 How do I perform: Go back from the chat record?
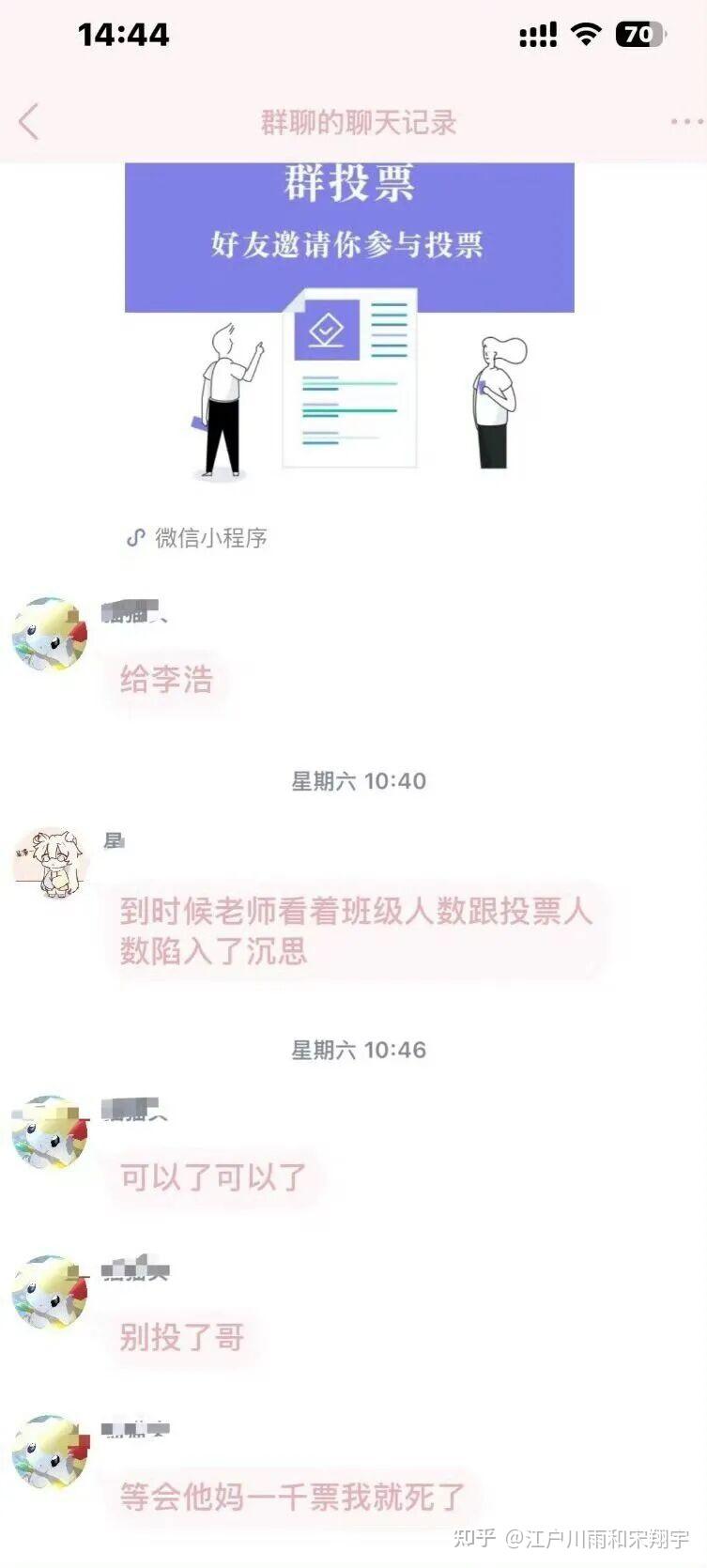point(29,122)
